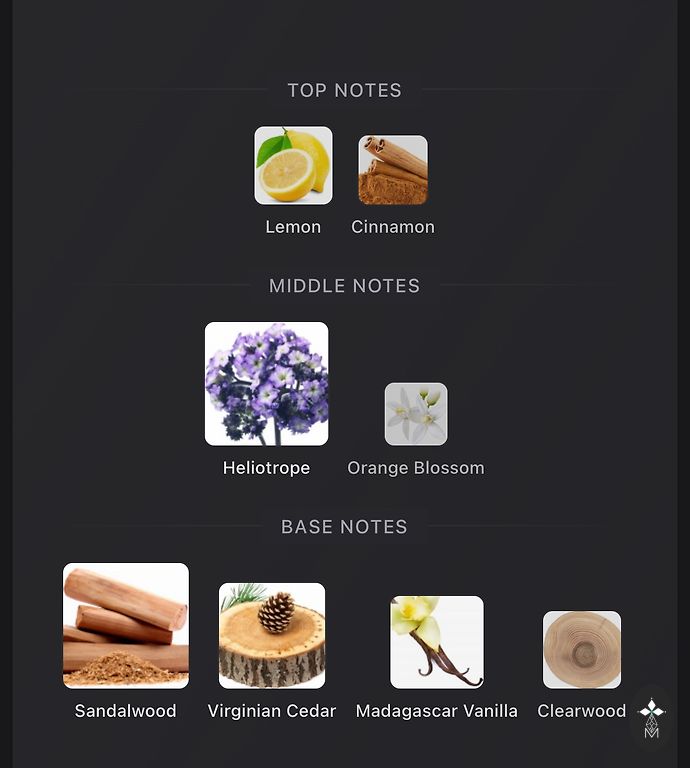
Task: Choose the Clearwood note tile
Action: coord(582,650)
